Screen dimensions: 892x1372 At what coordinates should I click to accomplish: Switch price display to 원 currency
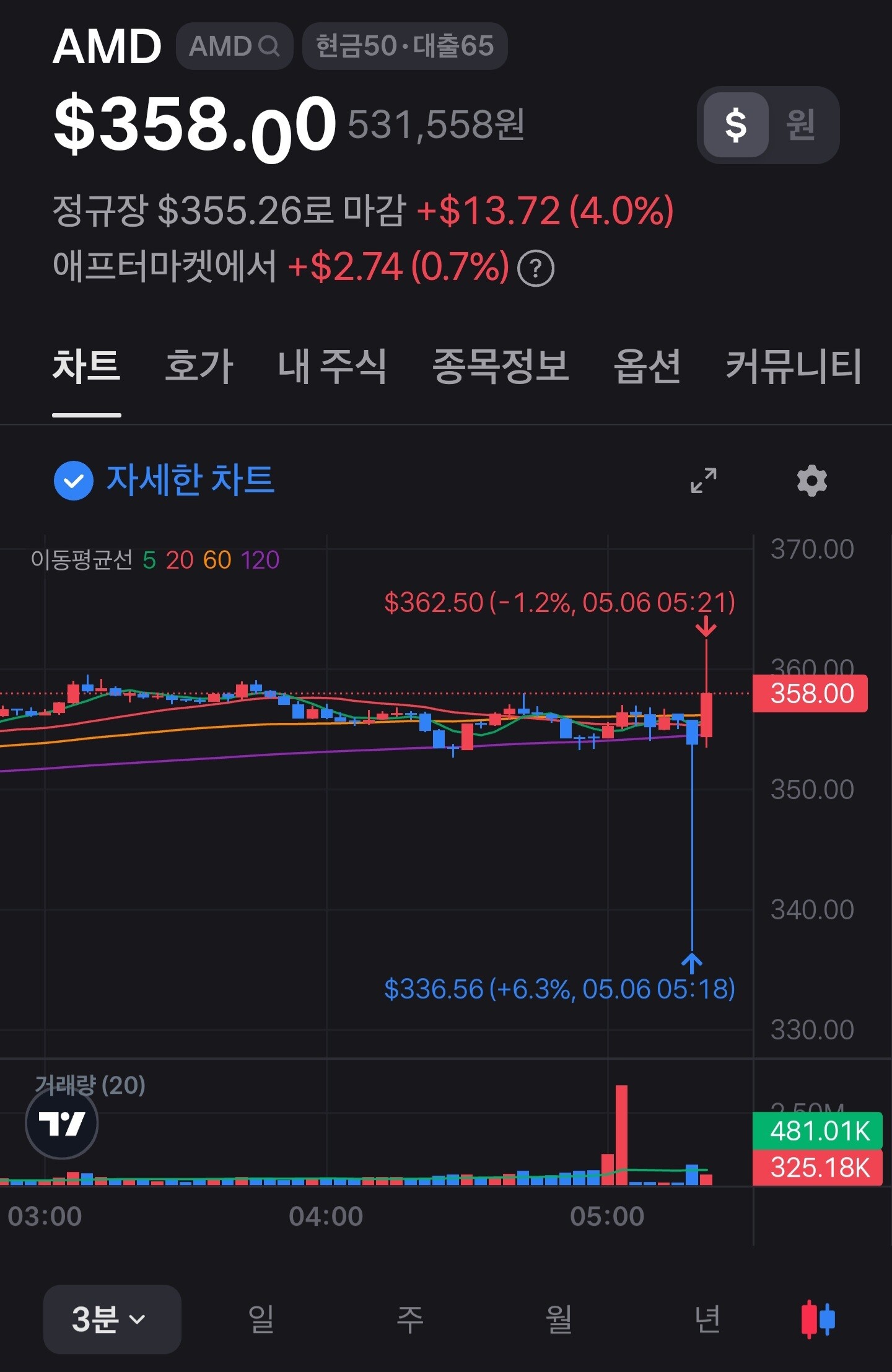[800, 125]
